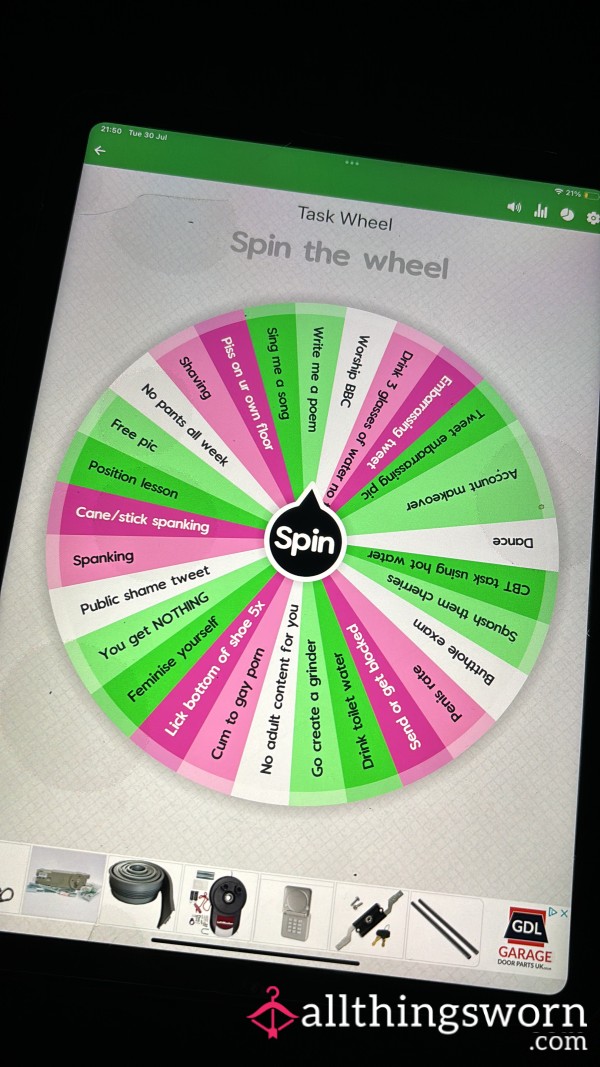Open the bar chart results icon
Screen dimensions: 600x1067
tap(541, 211)
